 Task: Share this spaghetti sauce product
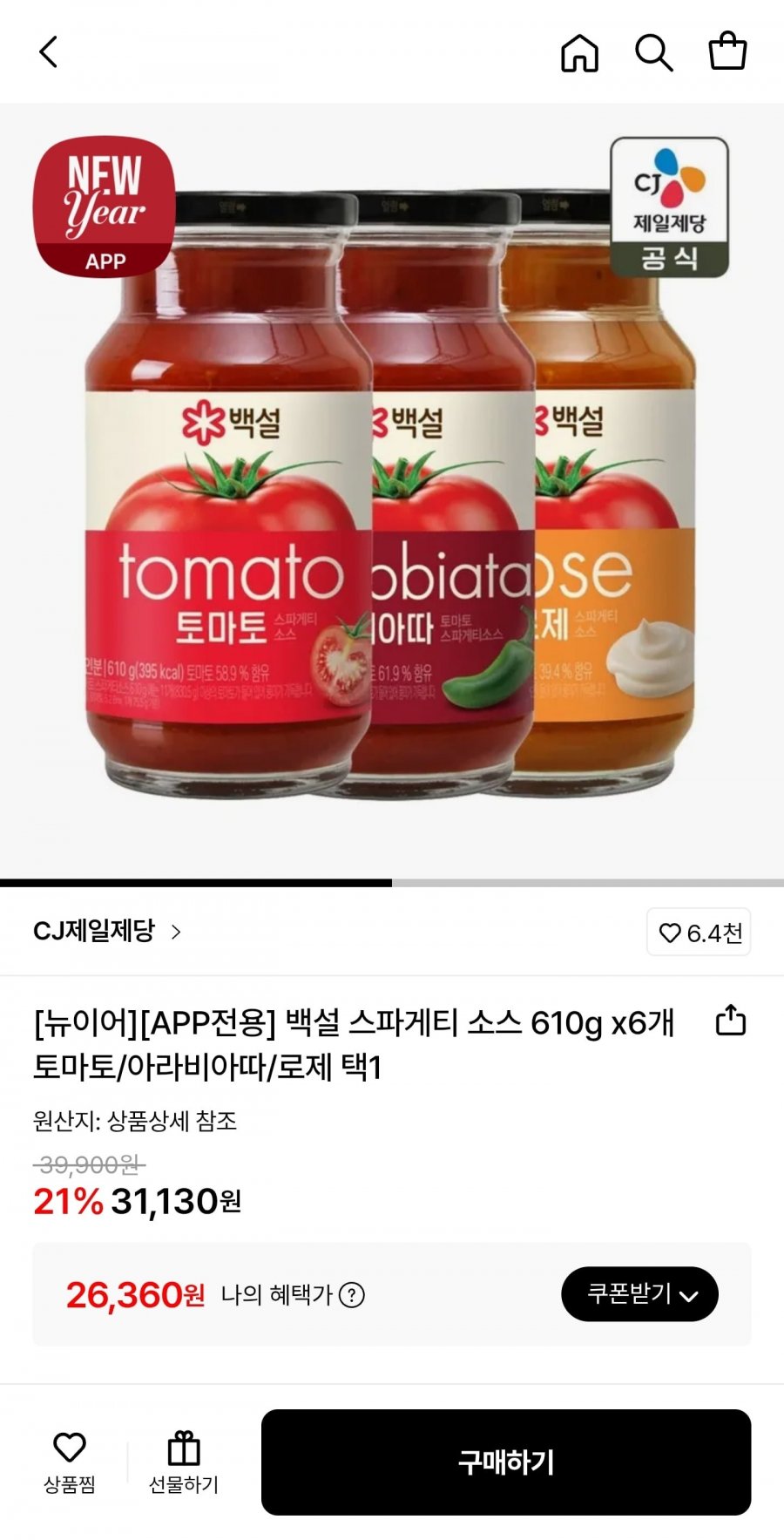click(x=730, y=1021)
